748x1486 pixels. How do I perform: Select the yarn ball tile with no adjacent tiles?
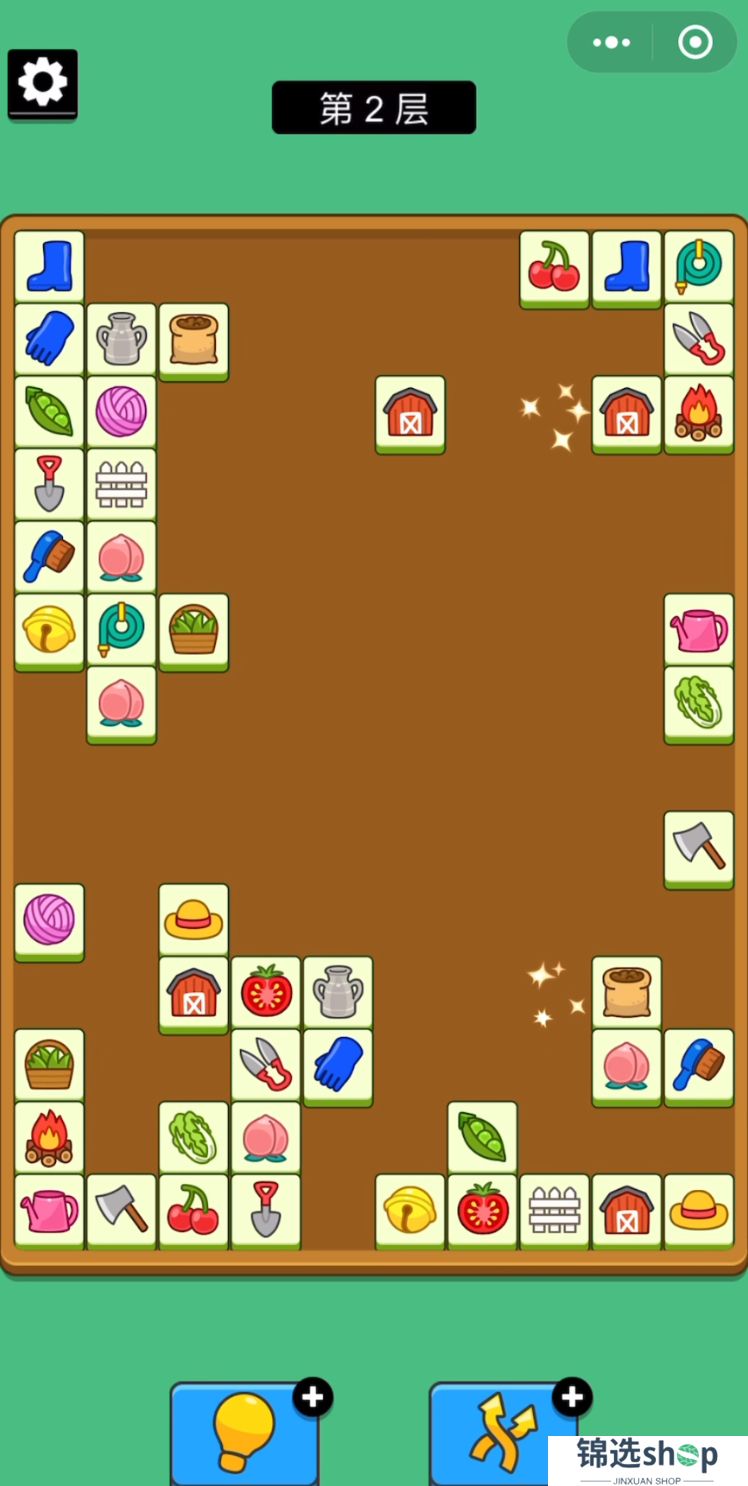pyautogui.click(x=49, y=919)
